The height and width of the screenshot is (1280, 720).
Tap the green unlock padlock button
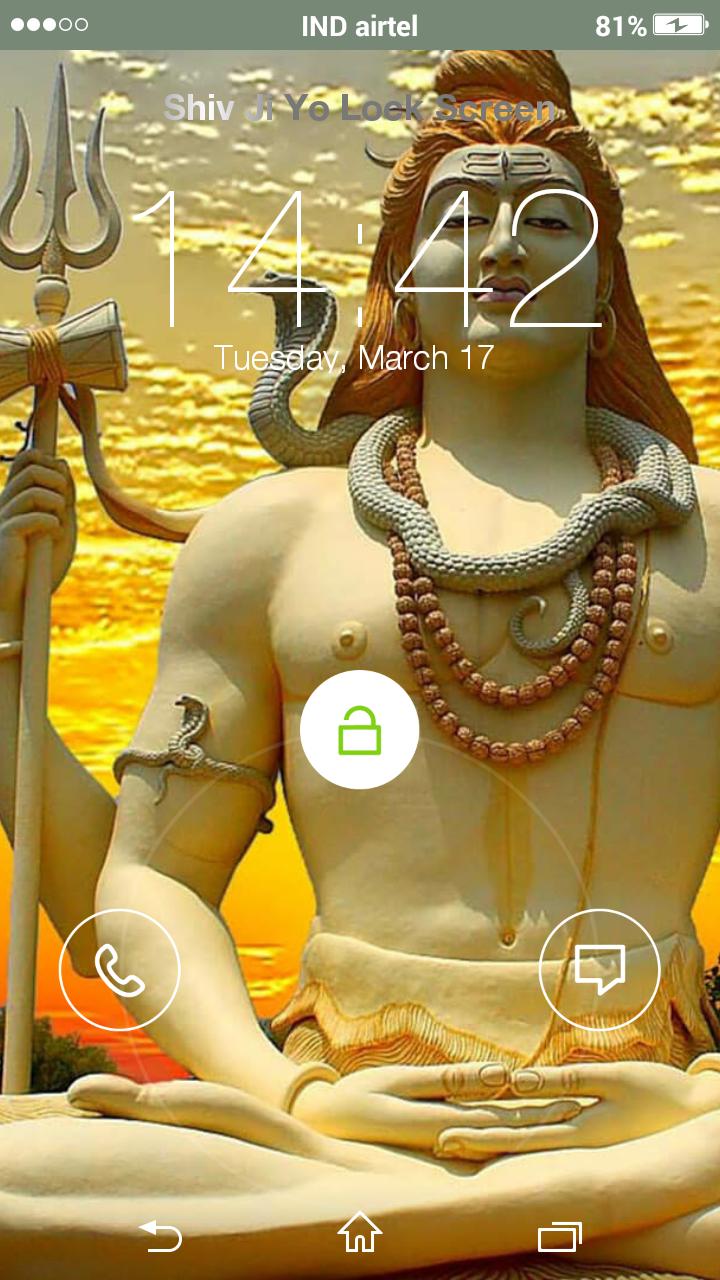tap(359, 730)
